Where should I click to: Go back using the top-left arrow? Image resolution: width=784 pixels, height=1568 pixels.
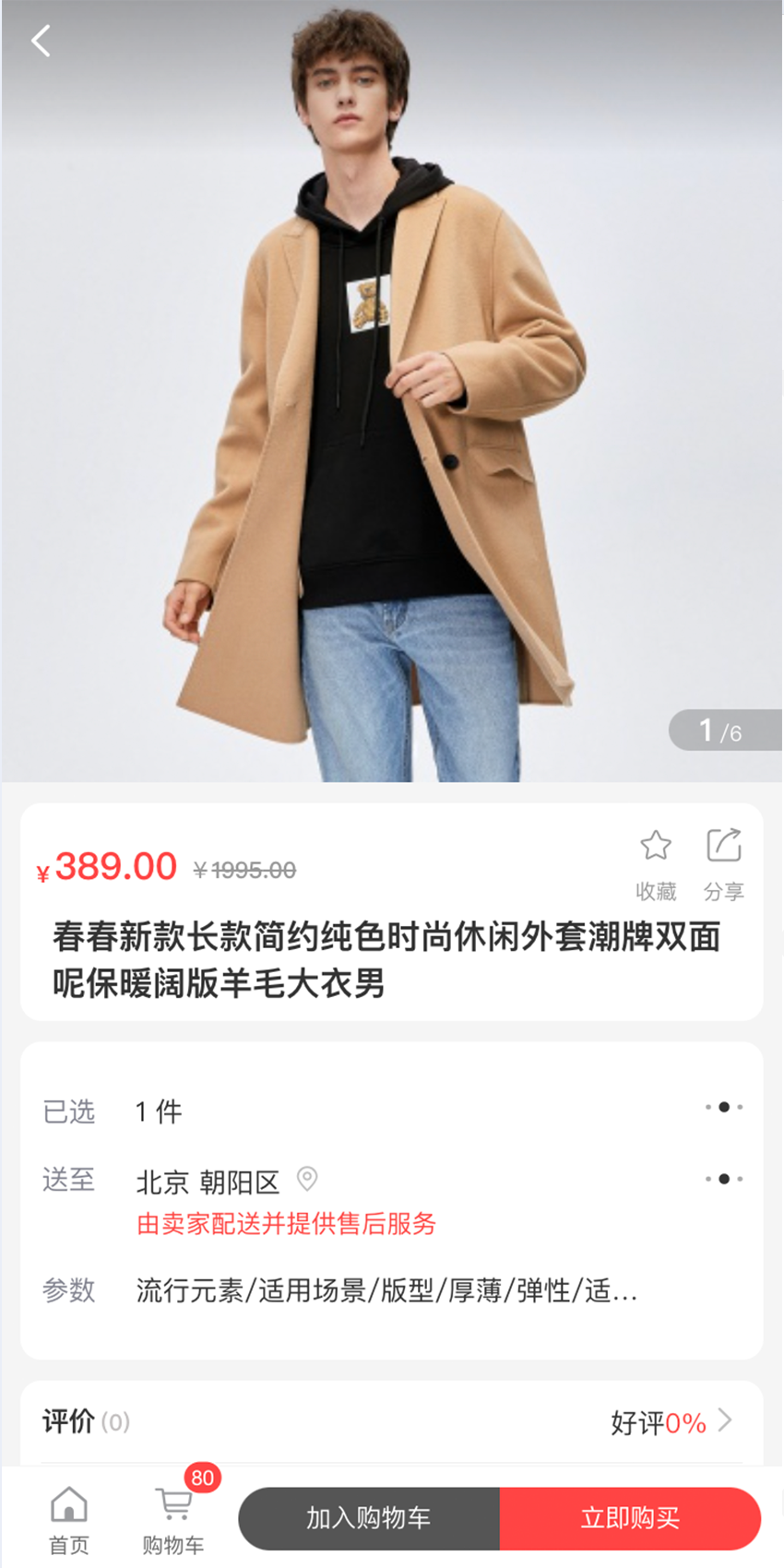41,41
